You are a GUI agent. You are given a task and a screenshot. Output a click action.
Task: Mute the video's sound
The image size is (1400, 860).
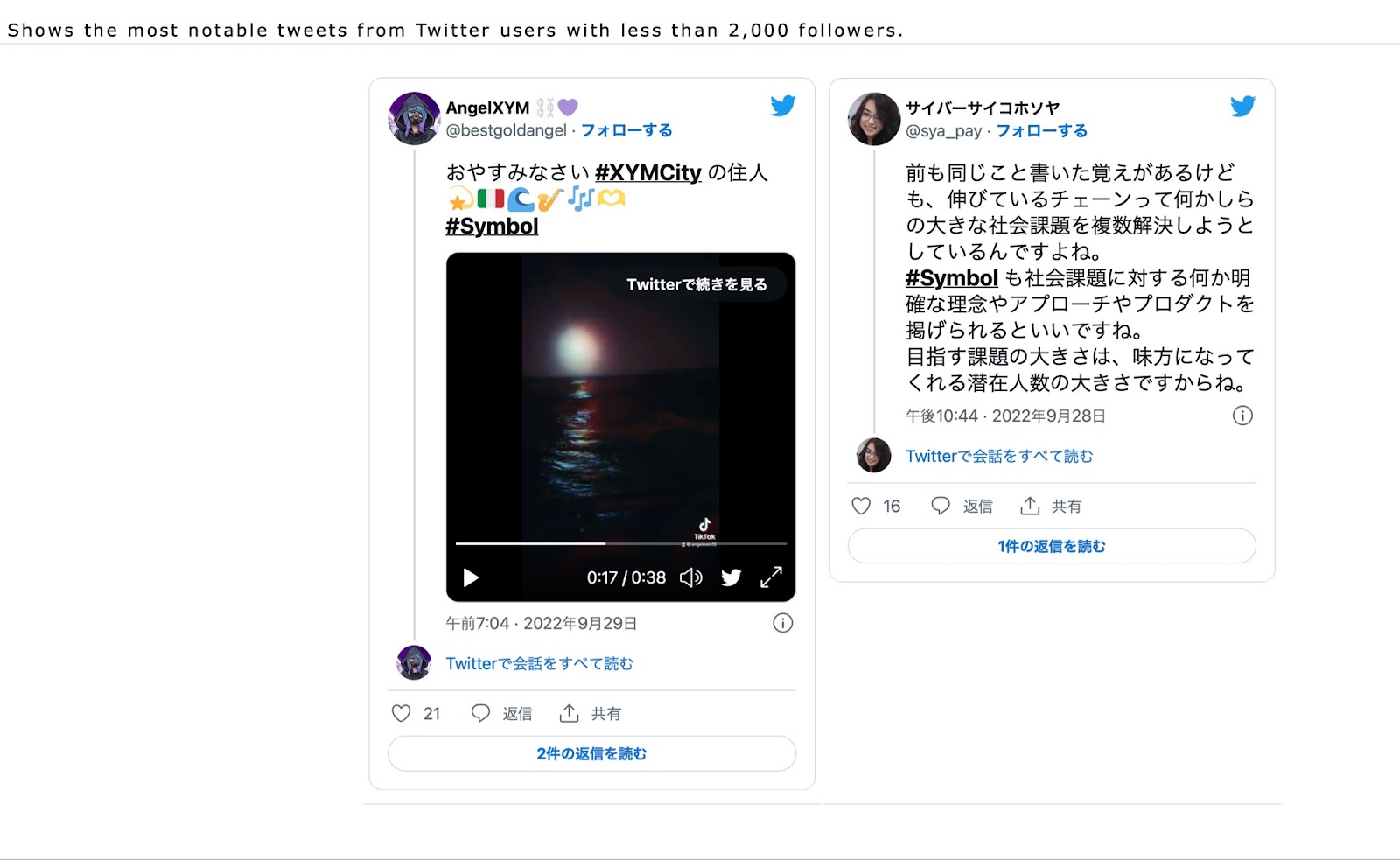691,577
